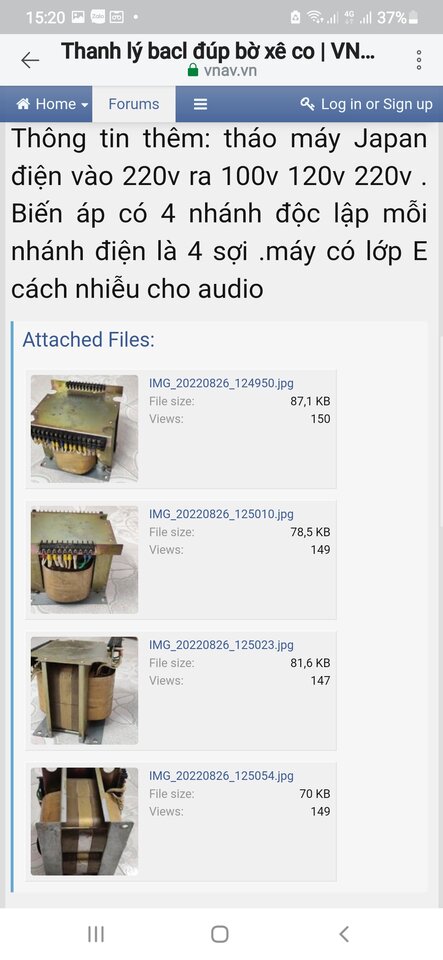
Task: Go back using the browser arrow
Action: point(29,60)
